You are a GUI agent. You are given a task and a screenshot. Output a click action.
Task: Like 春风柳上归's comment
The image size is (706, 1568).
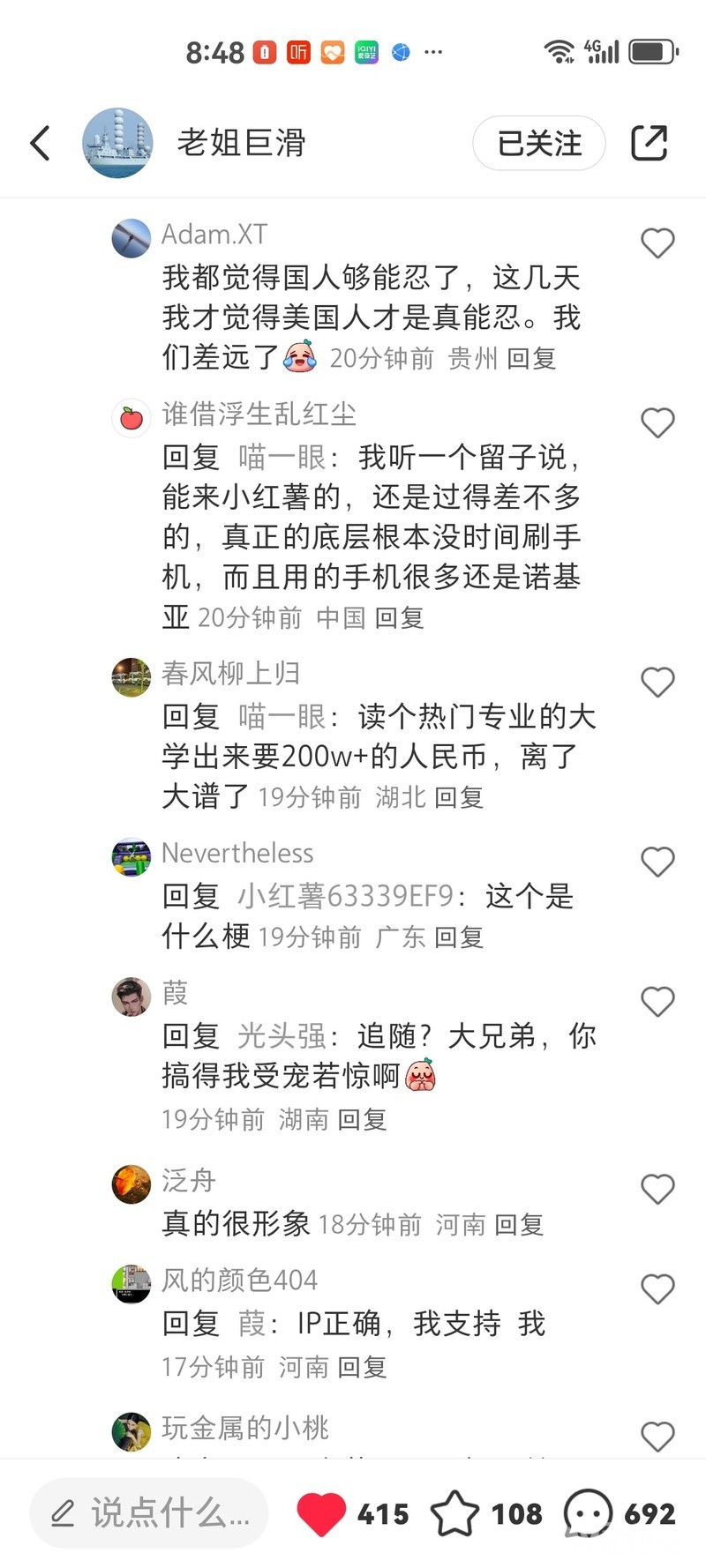point(657,683)
